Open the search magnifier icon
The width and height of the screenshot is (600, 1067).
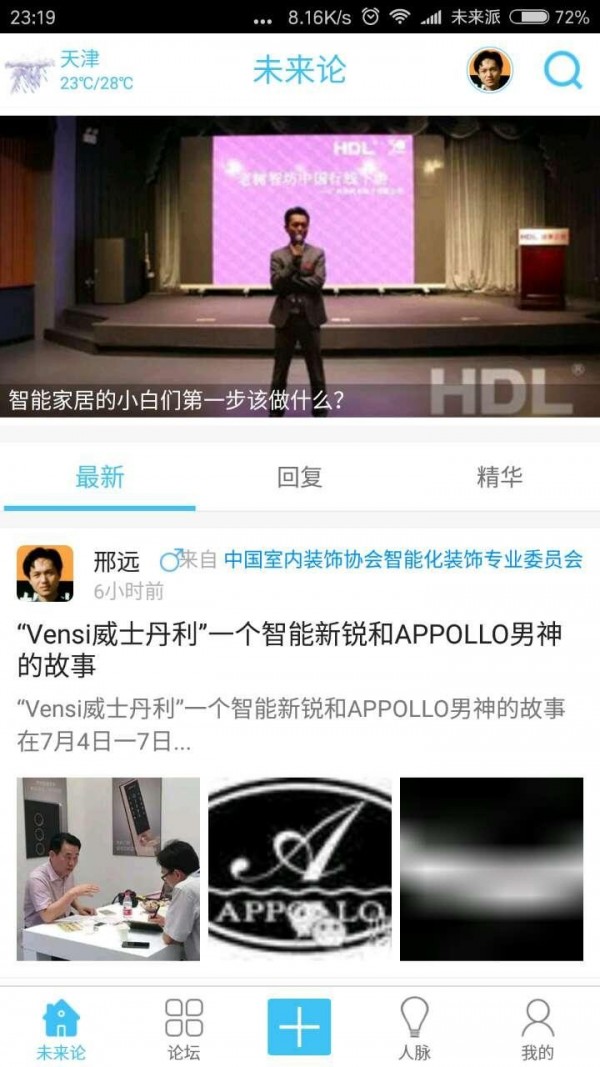(x=563, y=70)
